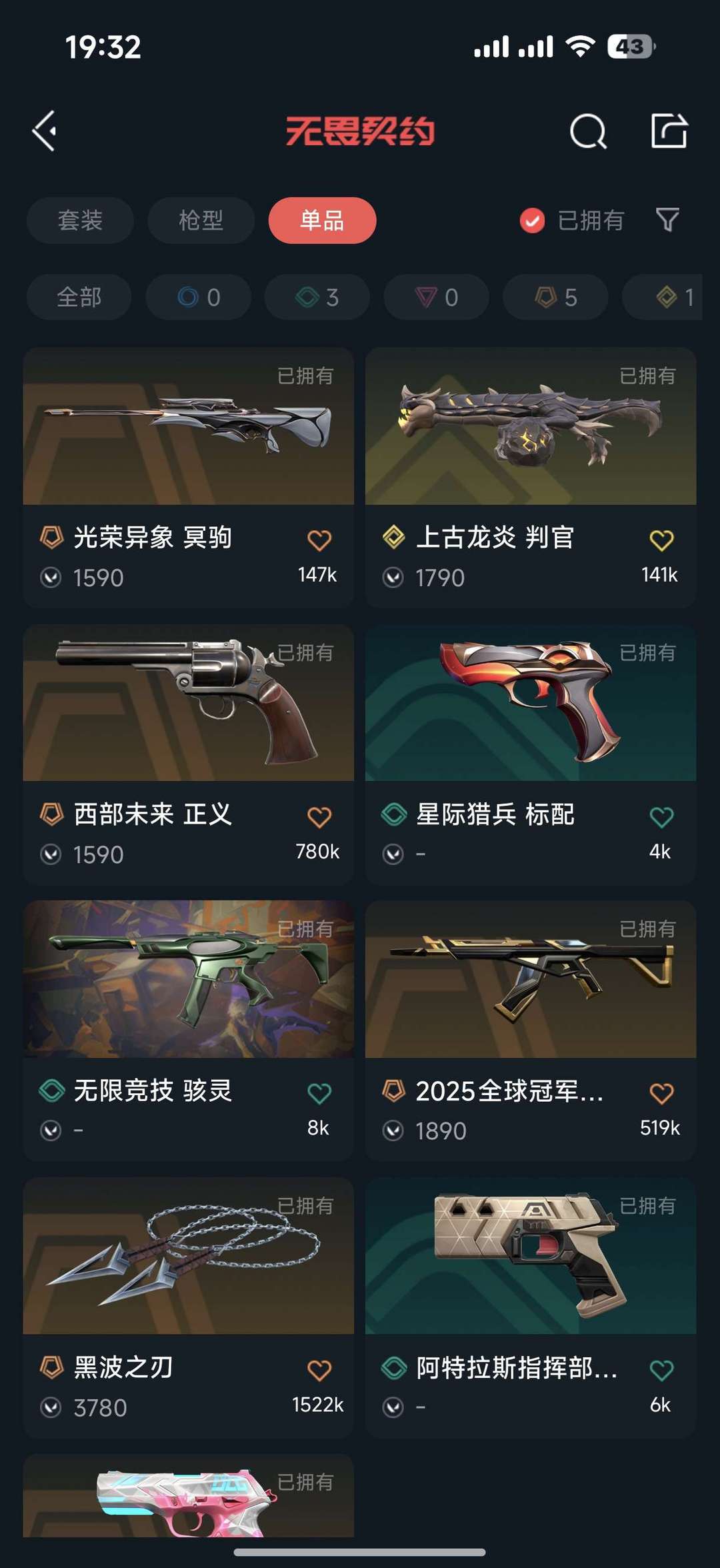
Task: Select the orange rarity filter showing 5
Action: 555,297
